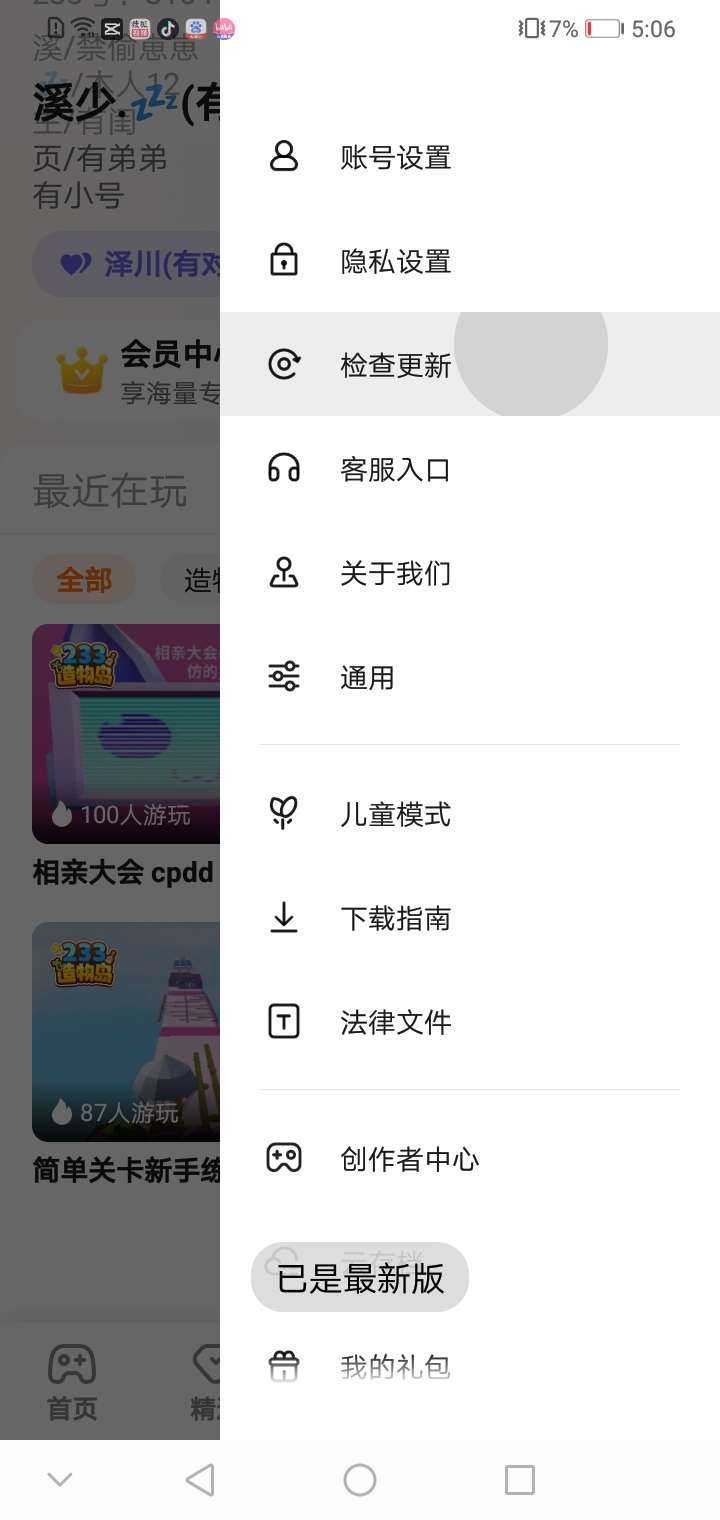Open 客服入口 customer service
720x1520 pixels.
tap(396, 469)
